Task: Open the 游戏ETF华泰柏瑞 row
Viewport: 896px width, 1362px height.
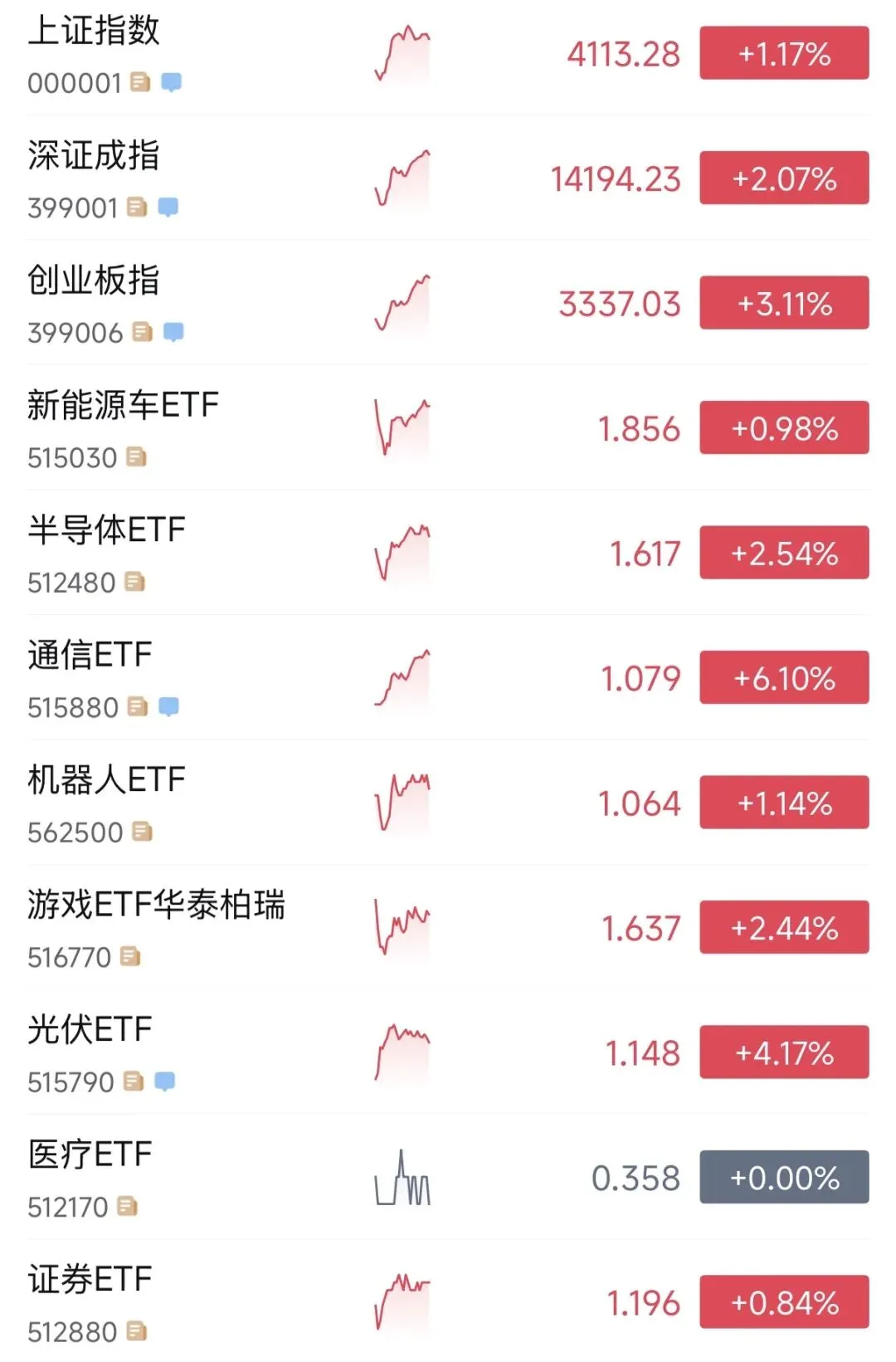Action: click(x=448, y=927)
